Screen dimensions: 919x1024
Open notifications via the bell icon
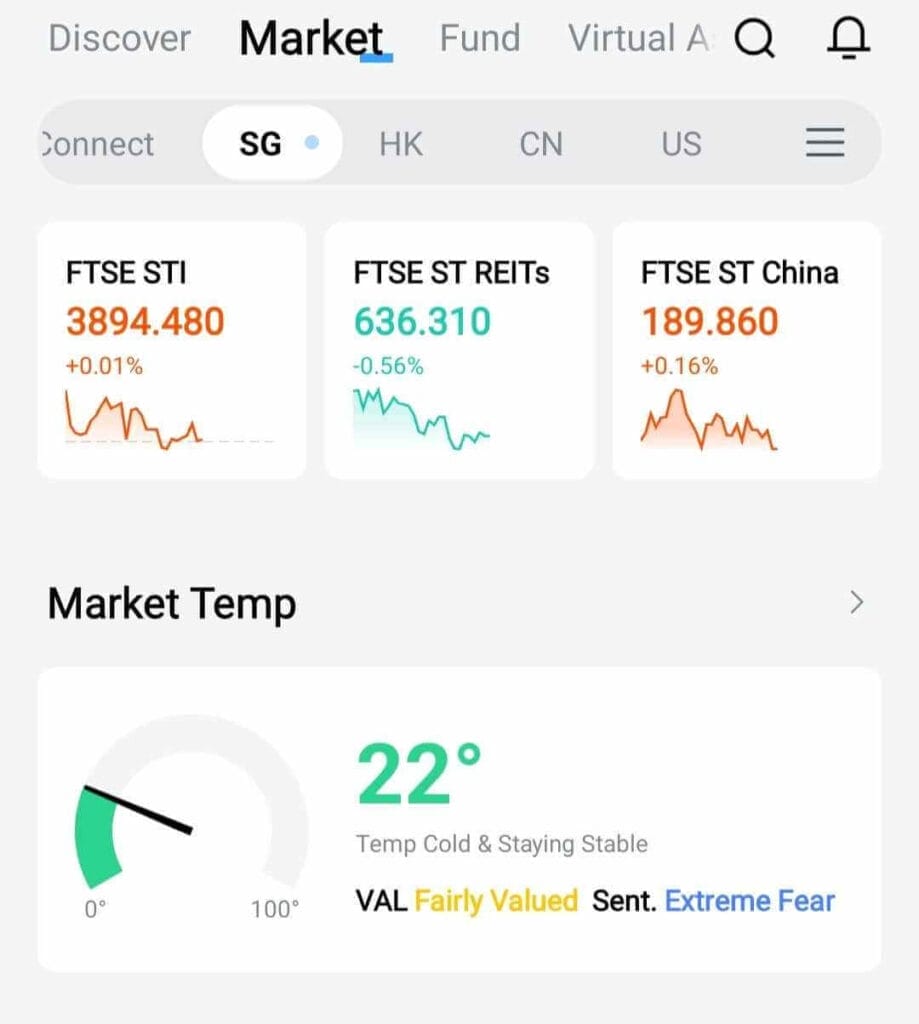point(849,40)
